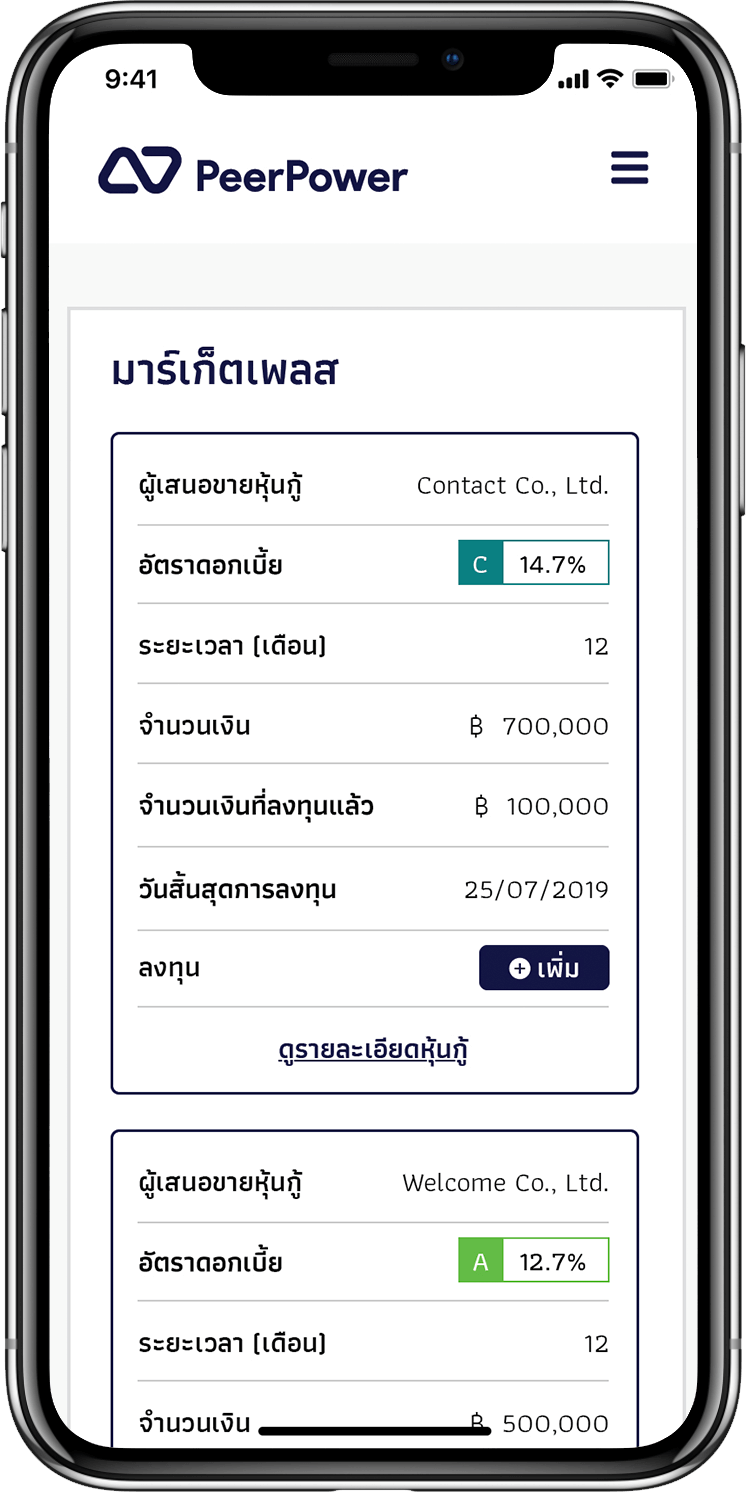Viewport: 746px width, 1492px height.
Task: Open ดูรายละเอียดหุ้นกู้ link for Contact Co., Ltd.
Action: [373, 1050]
